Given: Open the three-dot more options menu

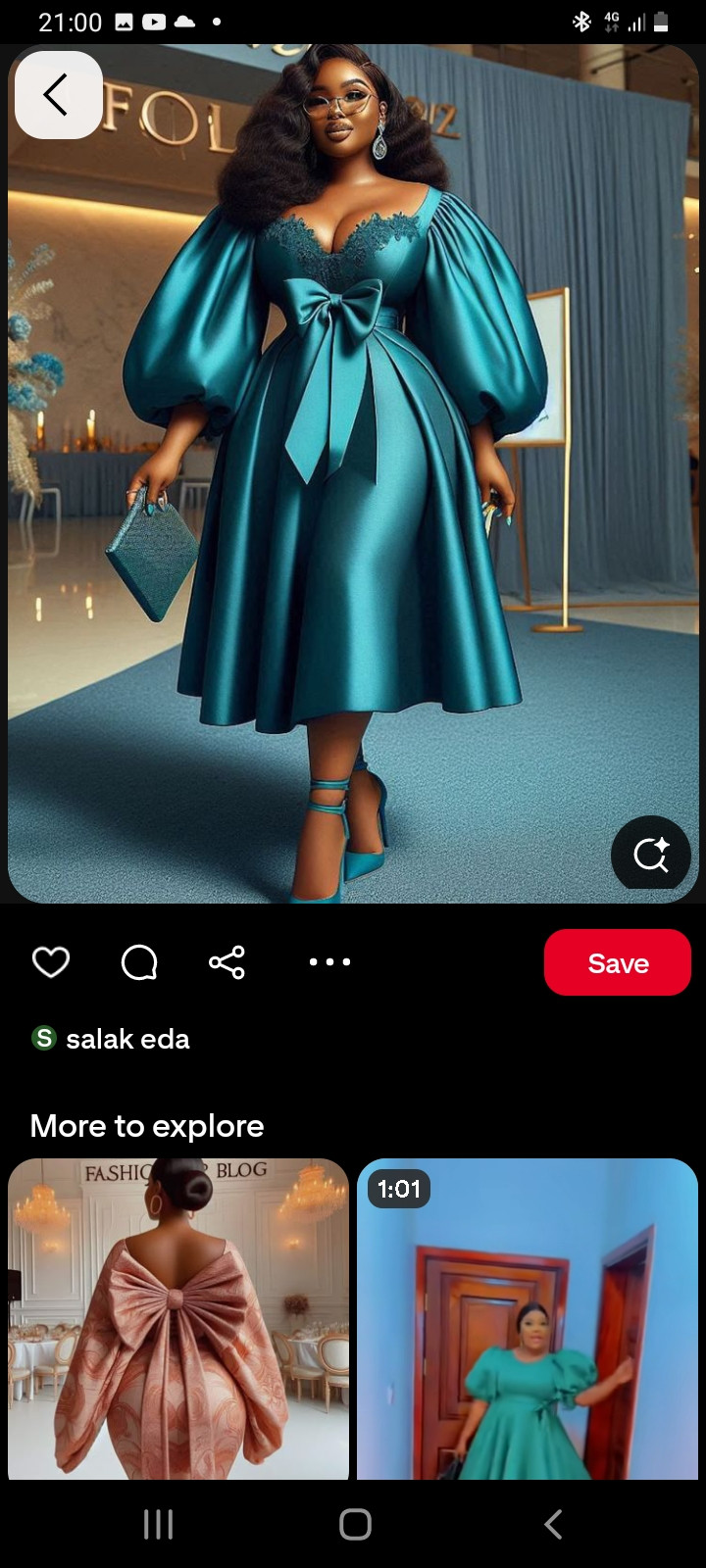Looking at the screenshot, I should pyautogui.click(x=329, y=962).
